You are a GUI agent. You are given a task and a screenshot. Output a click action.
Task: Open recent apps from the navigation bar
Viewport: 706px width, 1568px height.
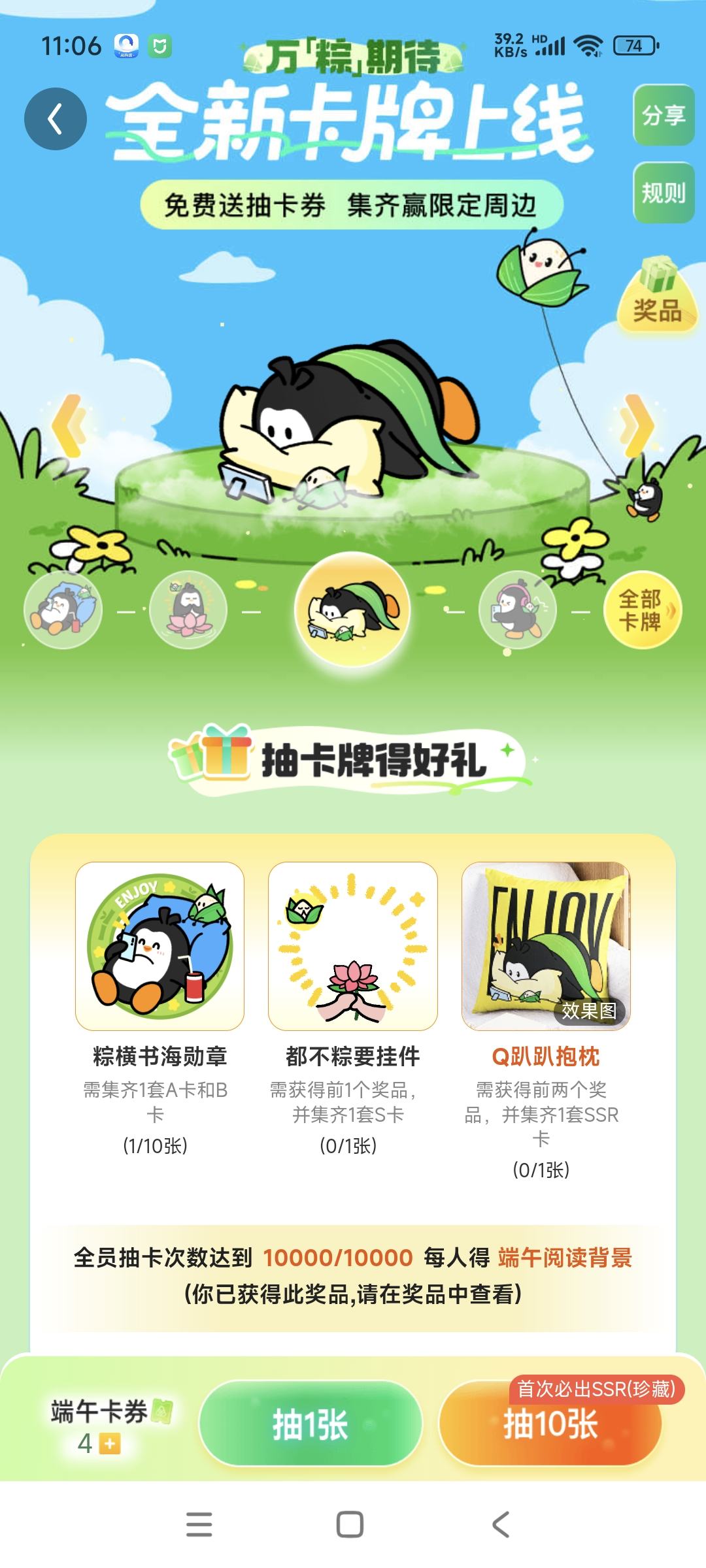click(199, 1524)
